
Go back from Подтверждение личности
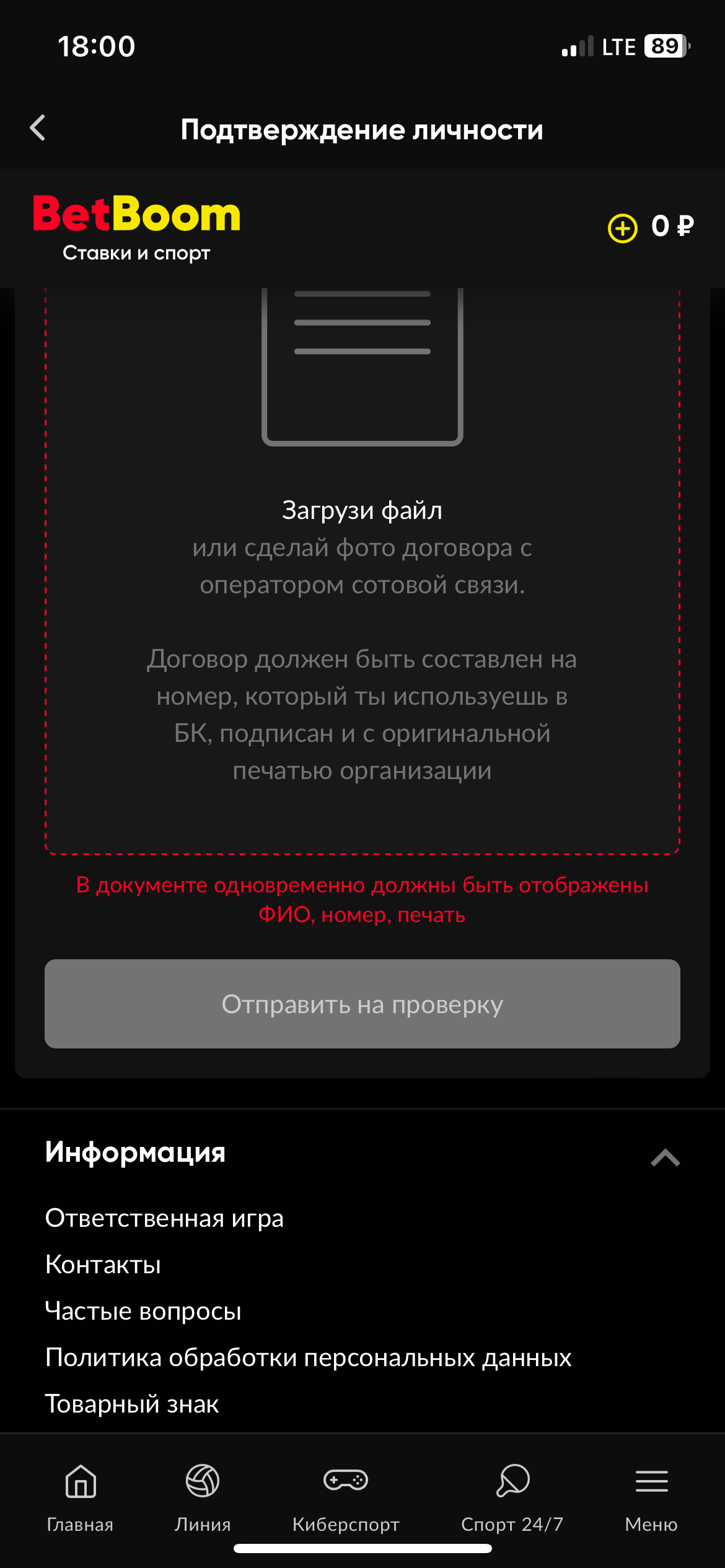coord(38,128)
